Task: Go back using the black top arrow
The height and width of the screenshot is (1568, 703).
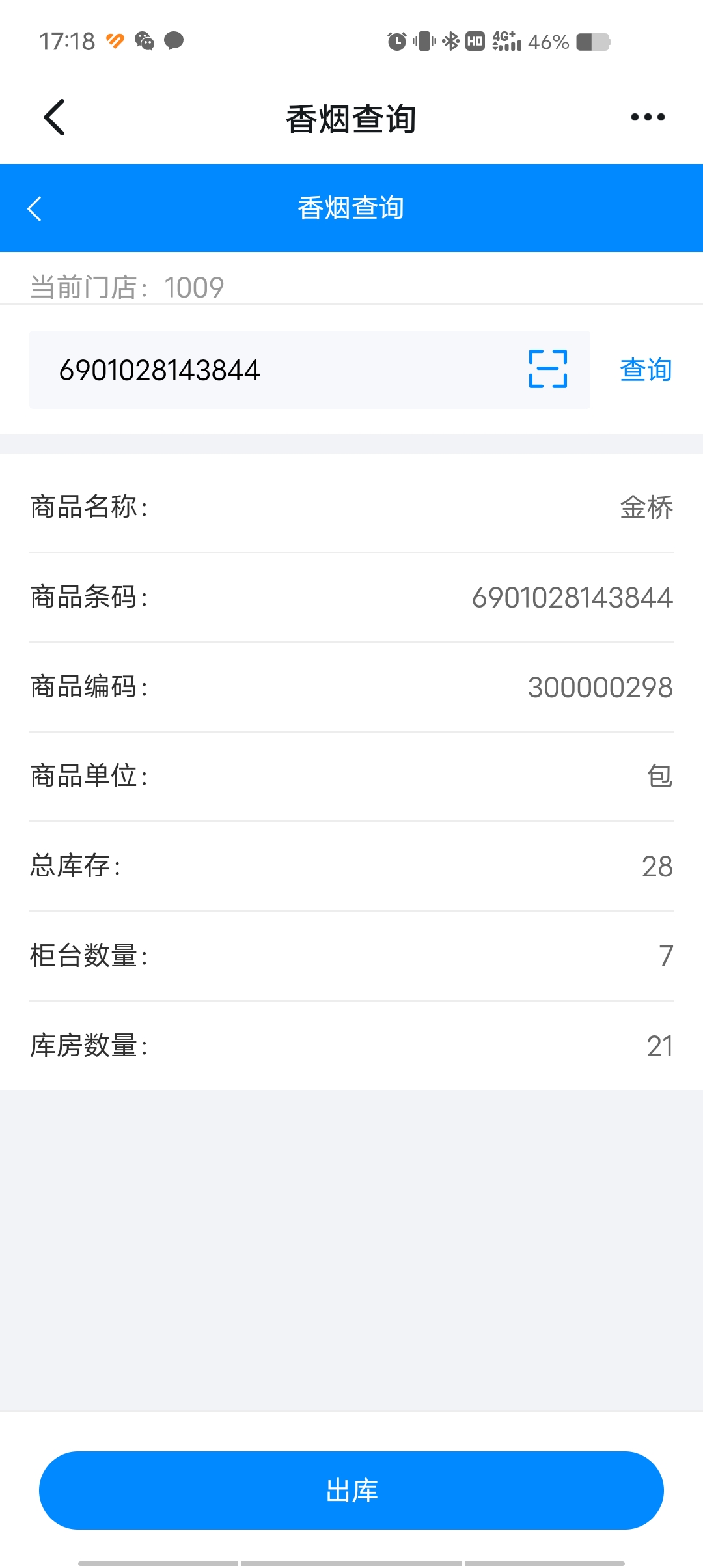Action: click(x=55, y=117)
